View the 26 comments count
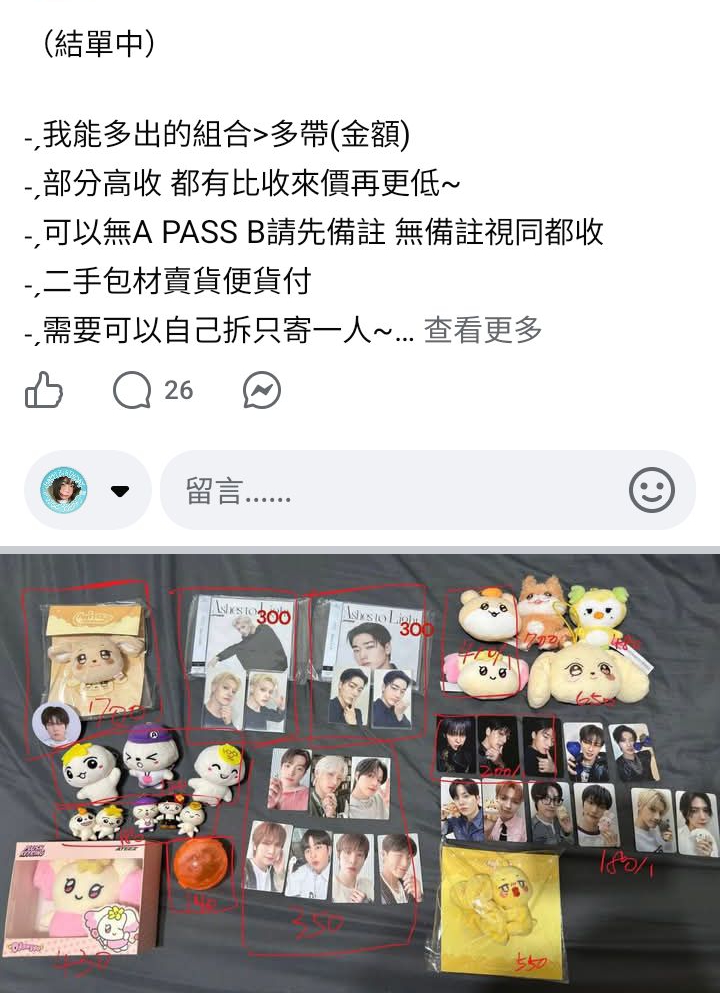This screenshot has width=720, height=993. coord(176,391)
